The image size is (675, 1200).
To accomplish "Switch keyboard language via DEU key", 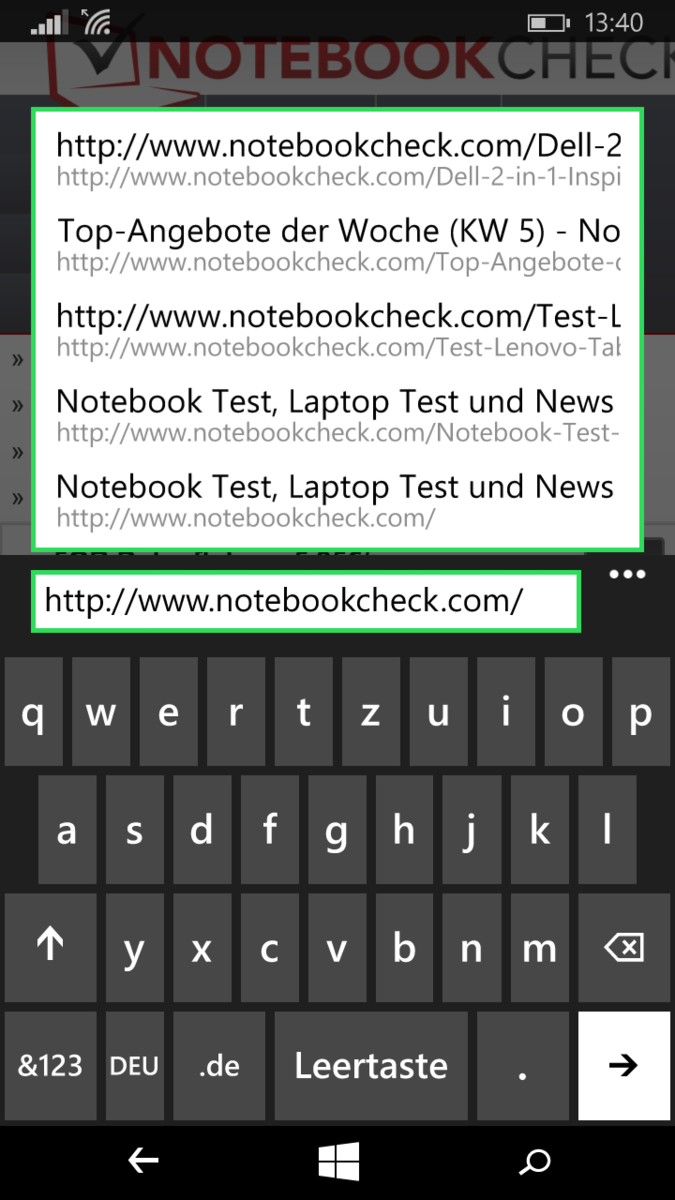I will [134, 1066].
